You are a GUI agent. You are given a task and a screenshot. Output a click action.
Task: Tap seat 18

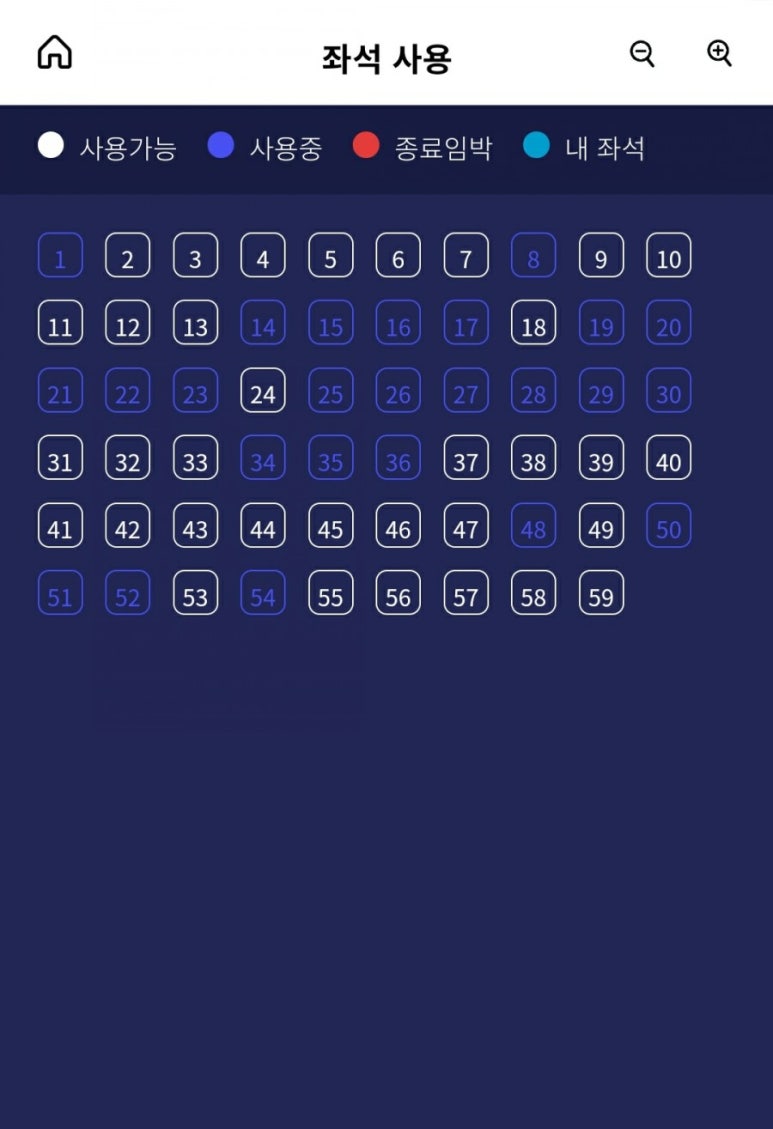point(534,323)
